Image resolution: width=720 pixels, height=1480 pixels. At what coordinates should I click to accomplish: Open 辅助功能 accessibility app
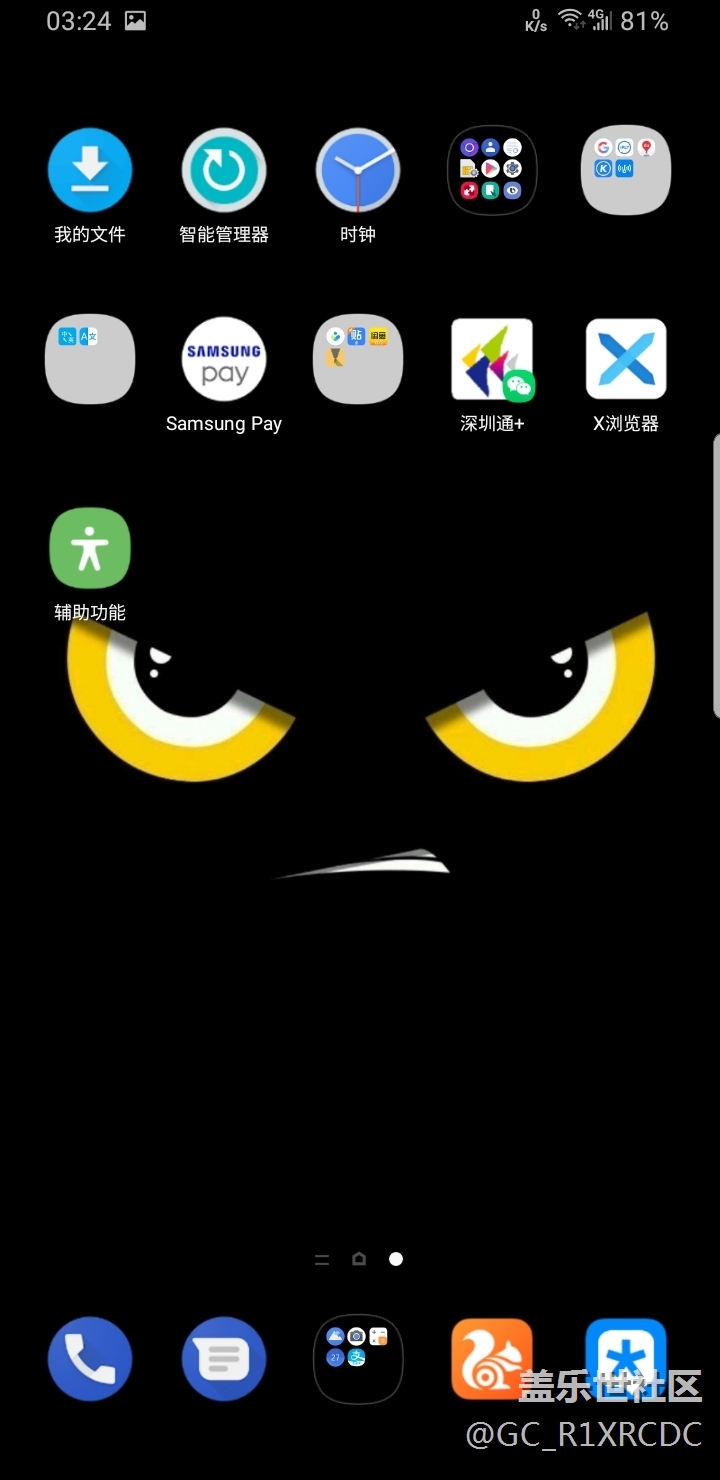coord(90,549)
